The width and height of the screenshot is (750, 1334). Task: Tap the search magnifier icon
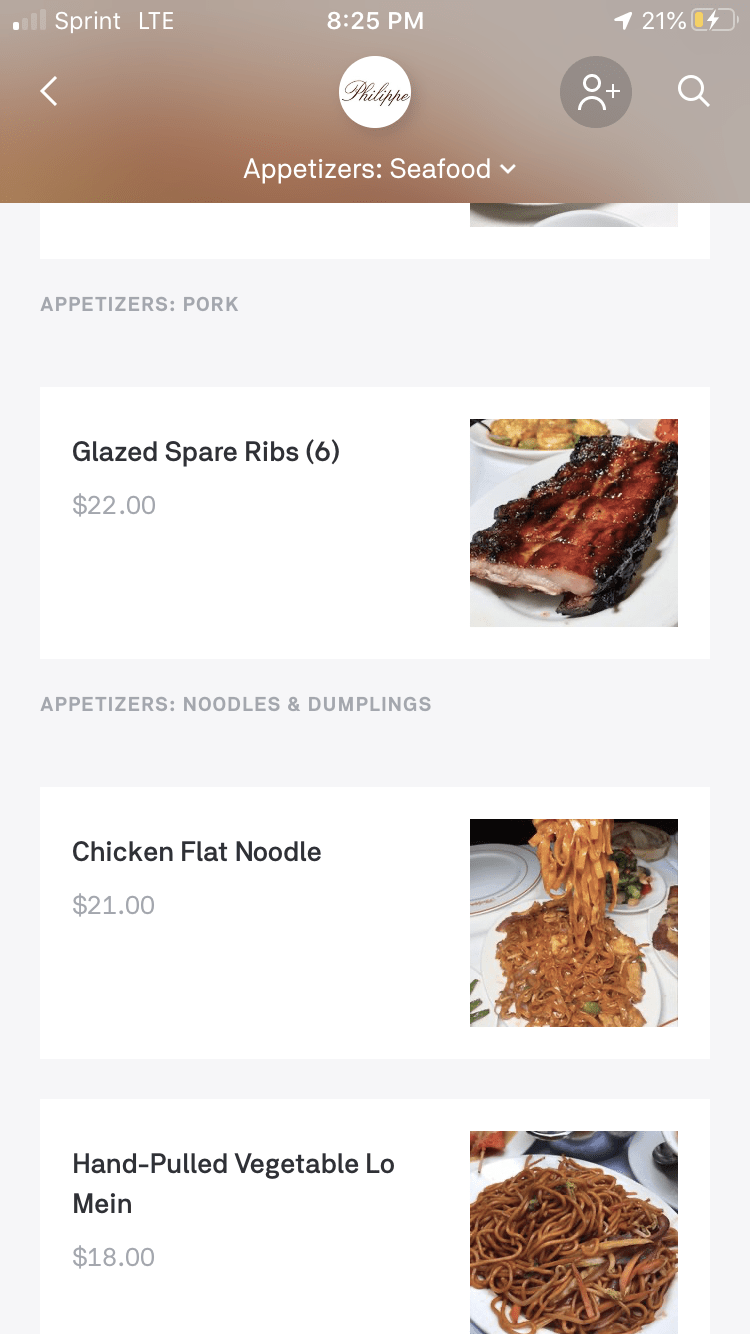coord(693,92)
